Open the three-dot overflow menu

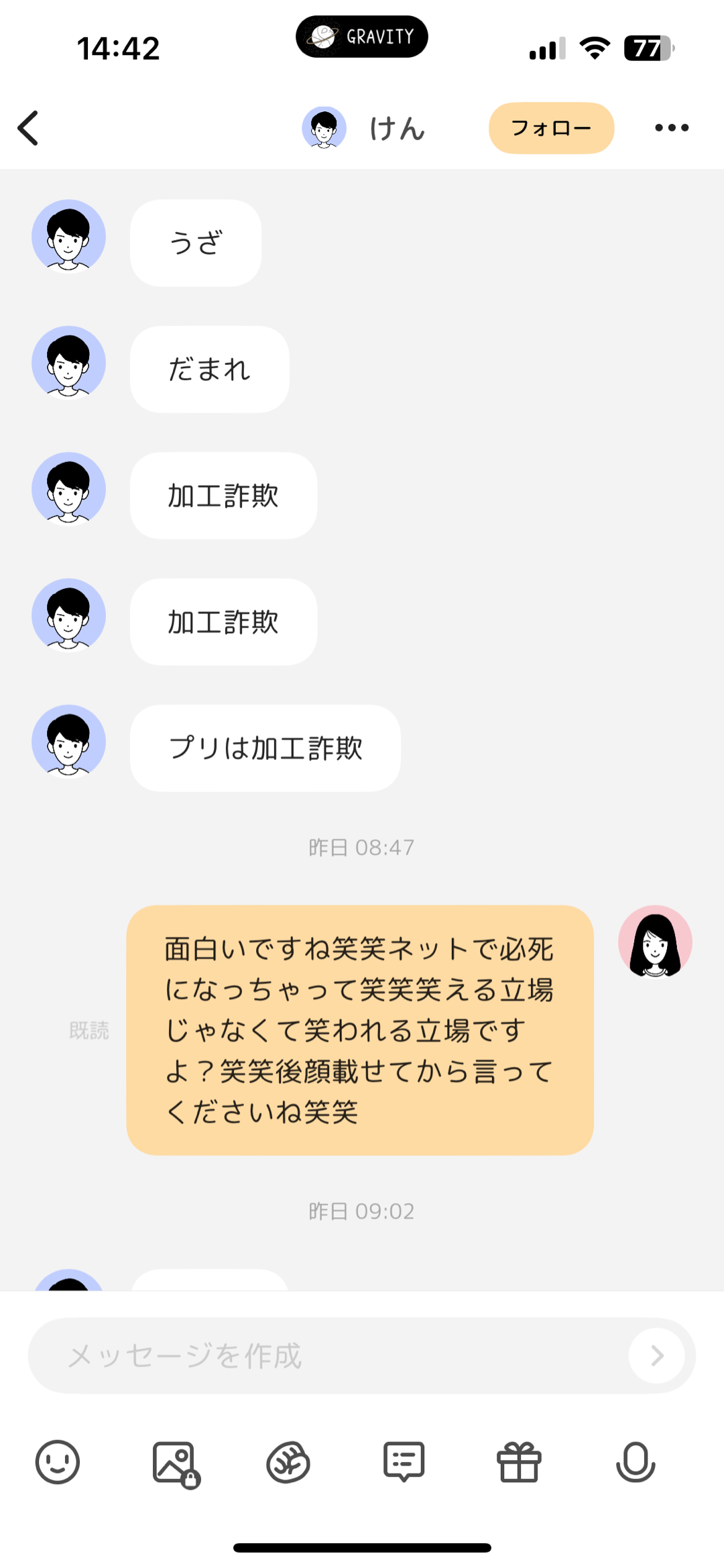[671, 128]
